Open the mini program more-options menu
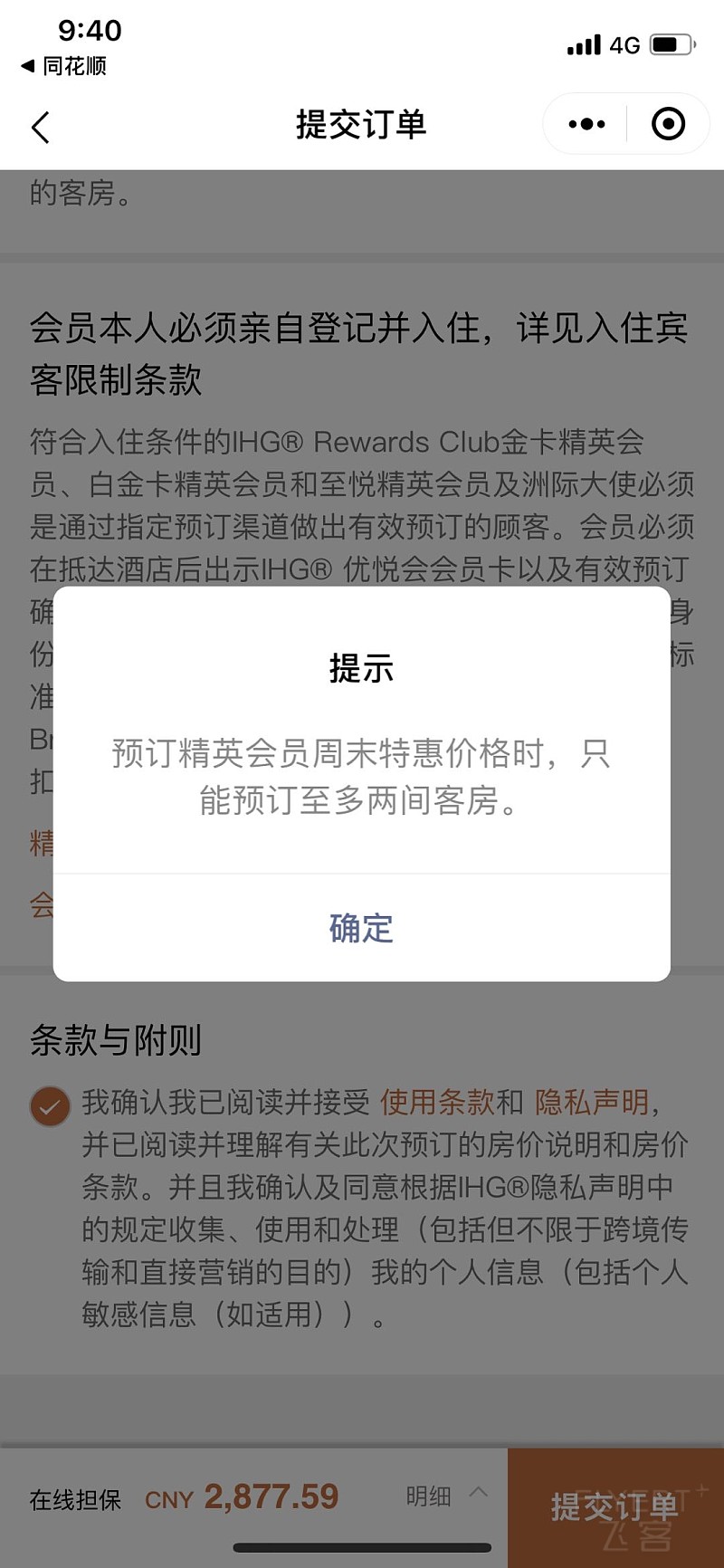Viewport: 724px width, 1568px height. 586,124
